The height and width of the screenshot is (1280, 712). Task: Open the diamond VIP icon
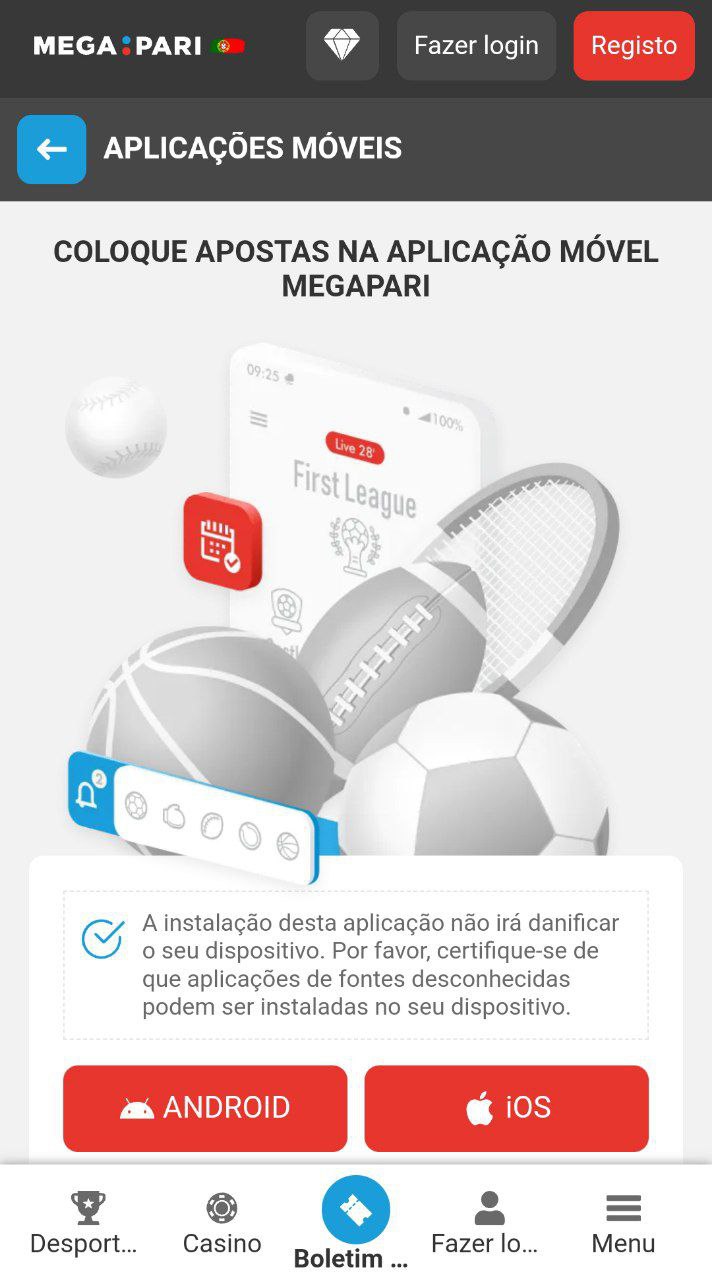pyautogui.click(x=342, y=45)
